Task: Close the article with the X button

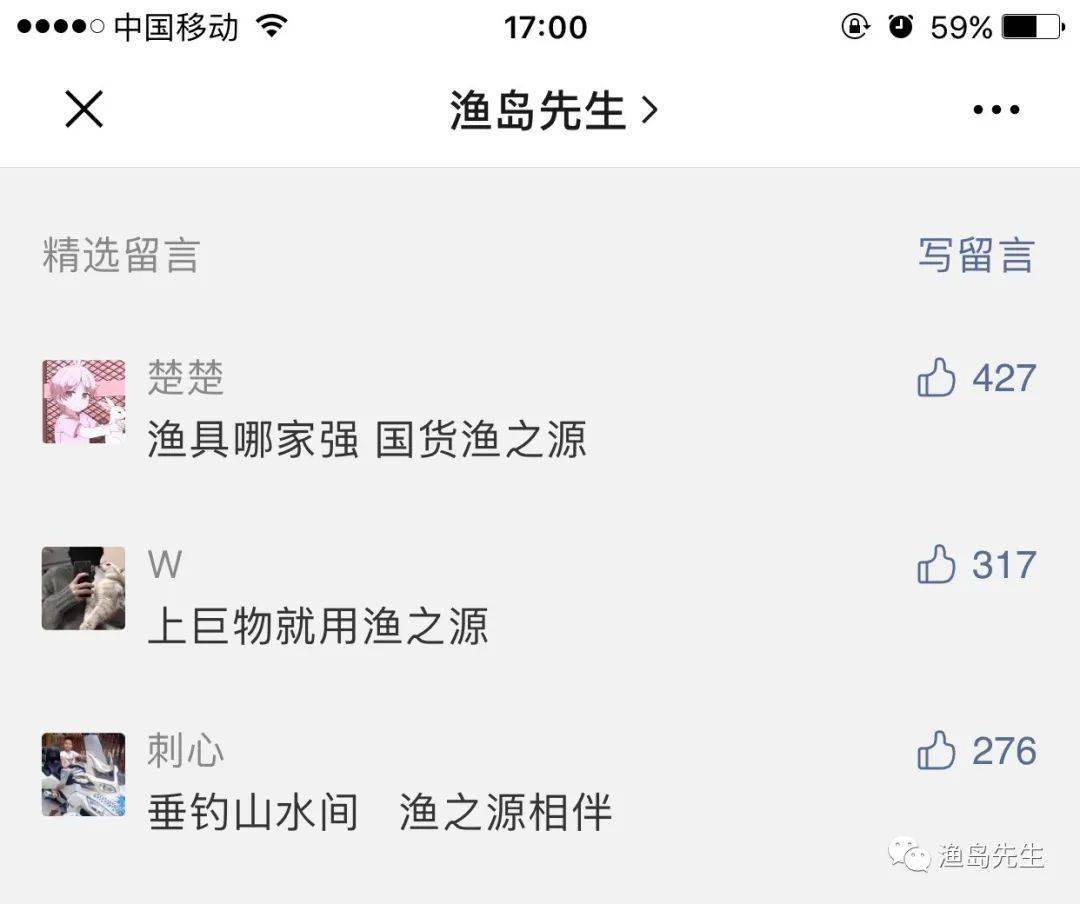Action: point(84,108)
